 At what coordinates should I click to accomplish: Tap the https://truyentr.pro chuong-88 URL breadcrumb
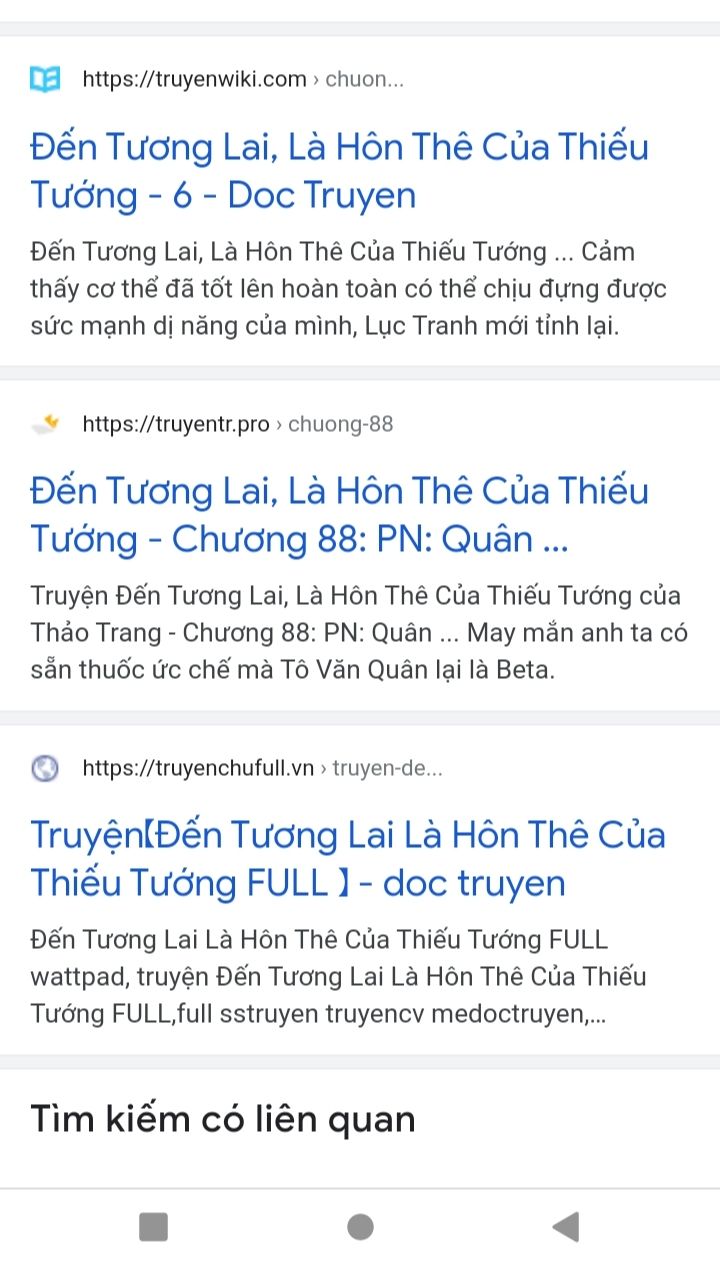pos(238,424)
